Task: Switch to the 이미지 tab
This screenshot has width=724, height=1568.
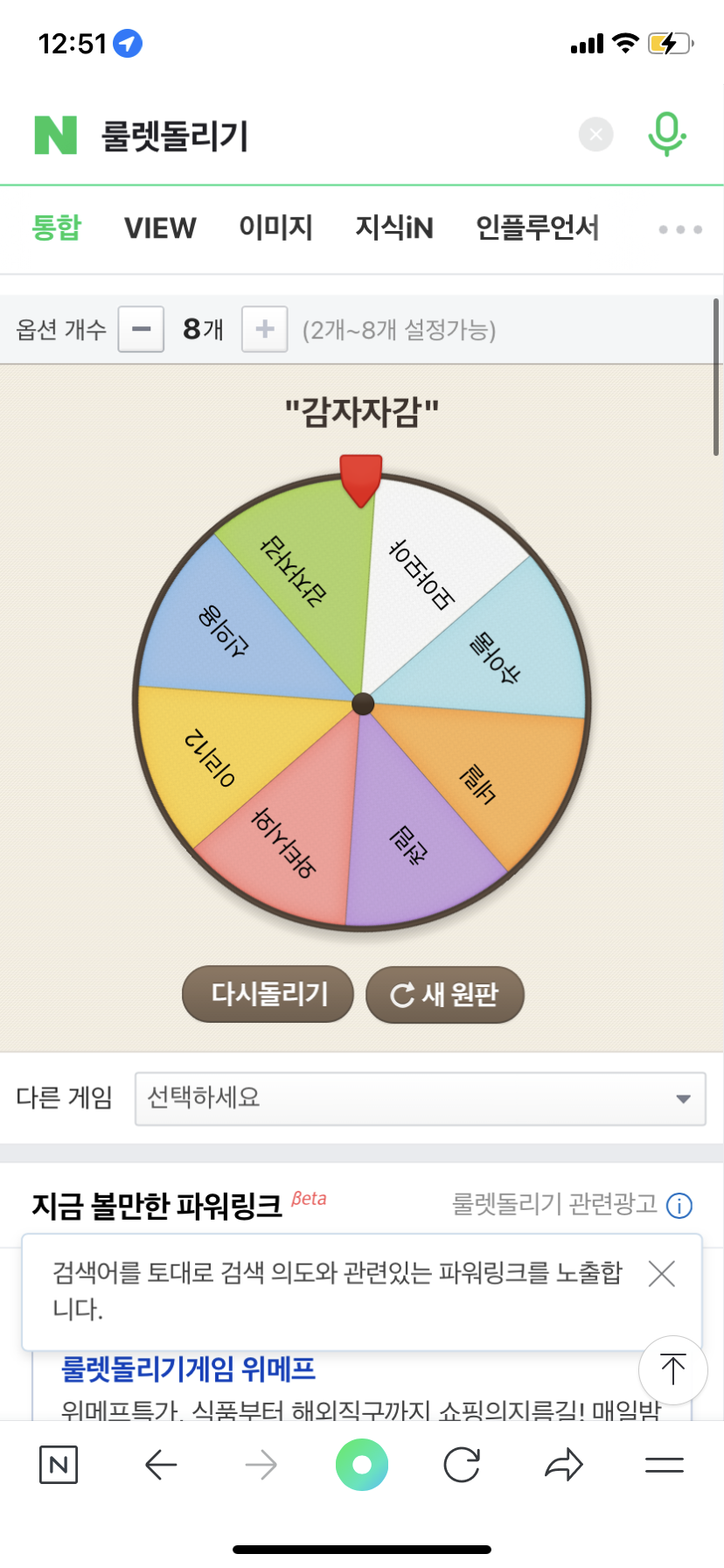Action: (275, 228)
